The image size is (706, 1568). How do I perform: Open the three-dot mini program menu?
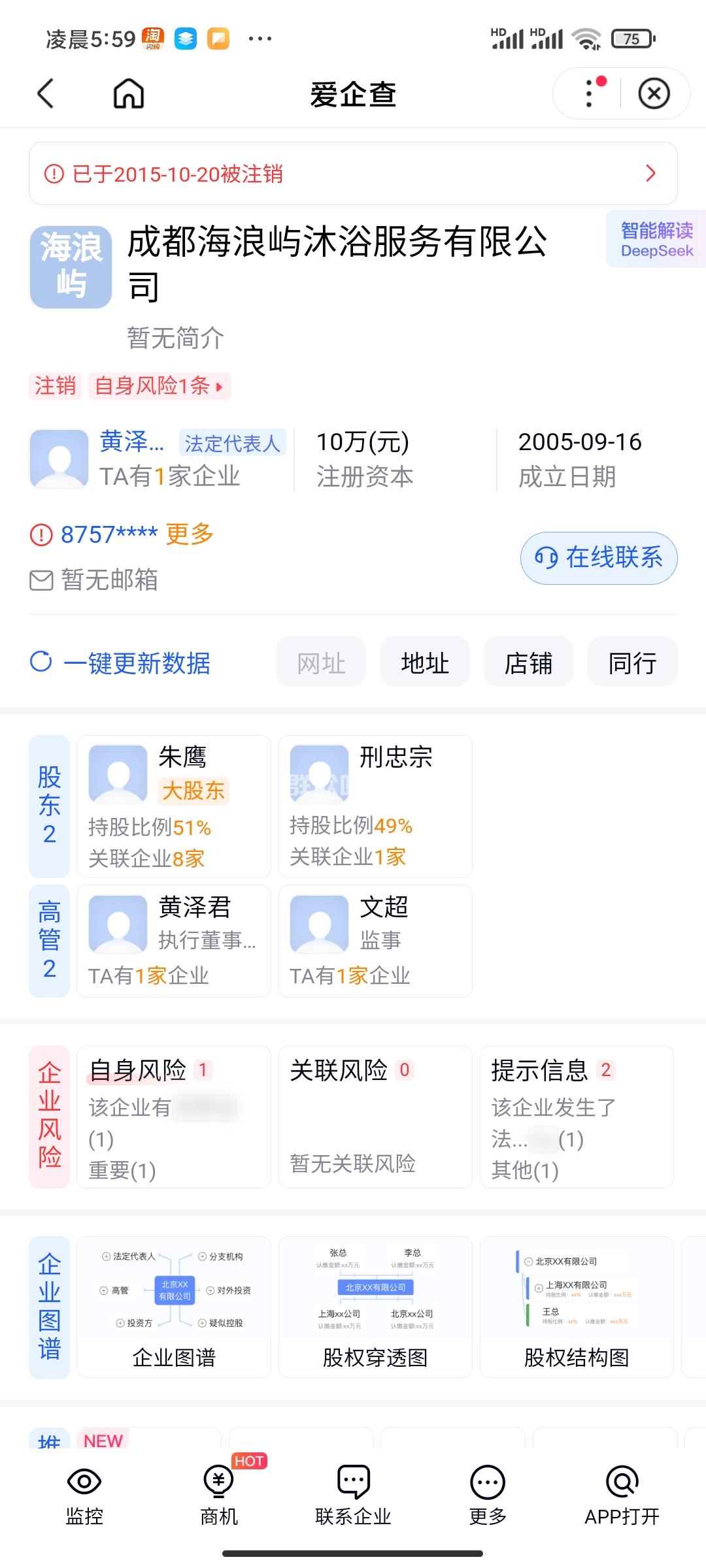pyautogui.click(x=590, y=93)
